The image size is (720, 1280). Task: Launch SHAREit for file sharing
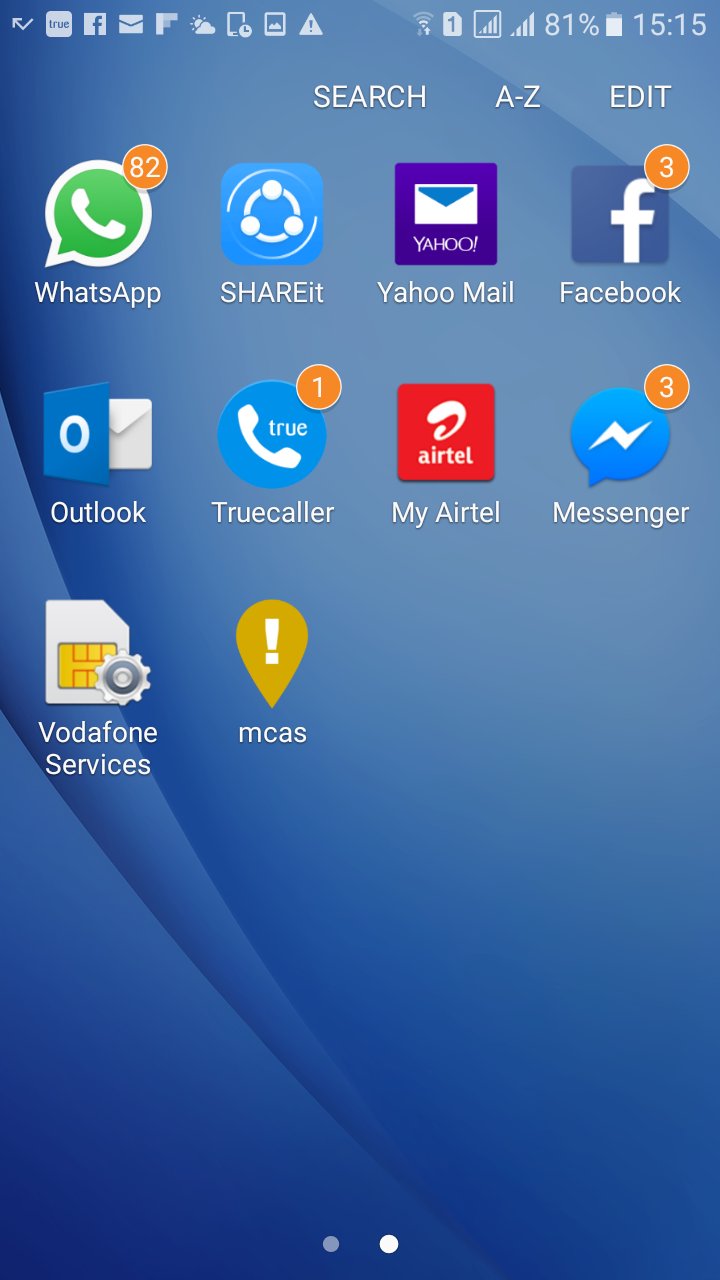(271, 213)
